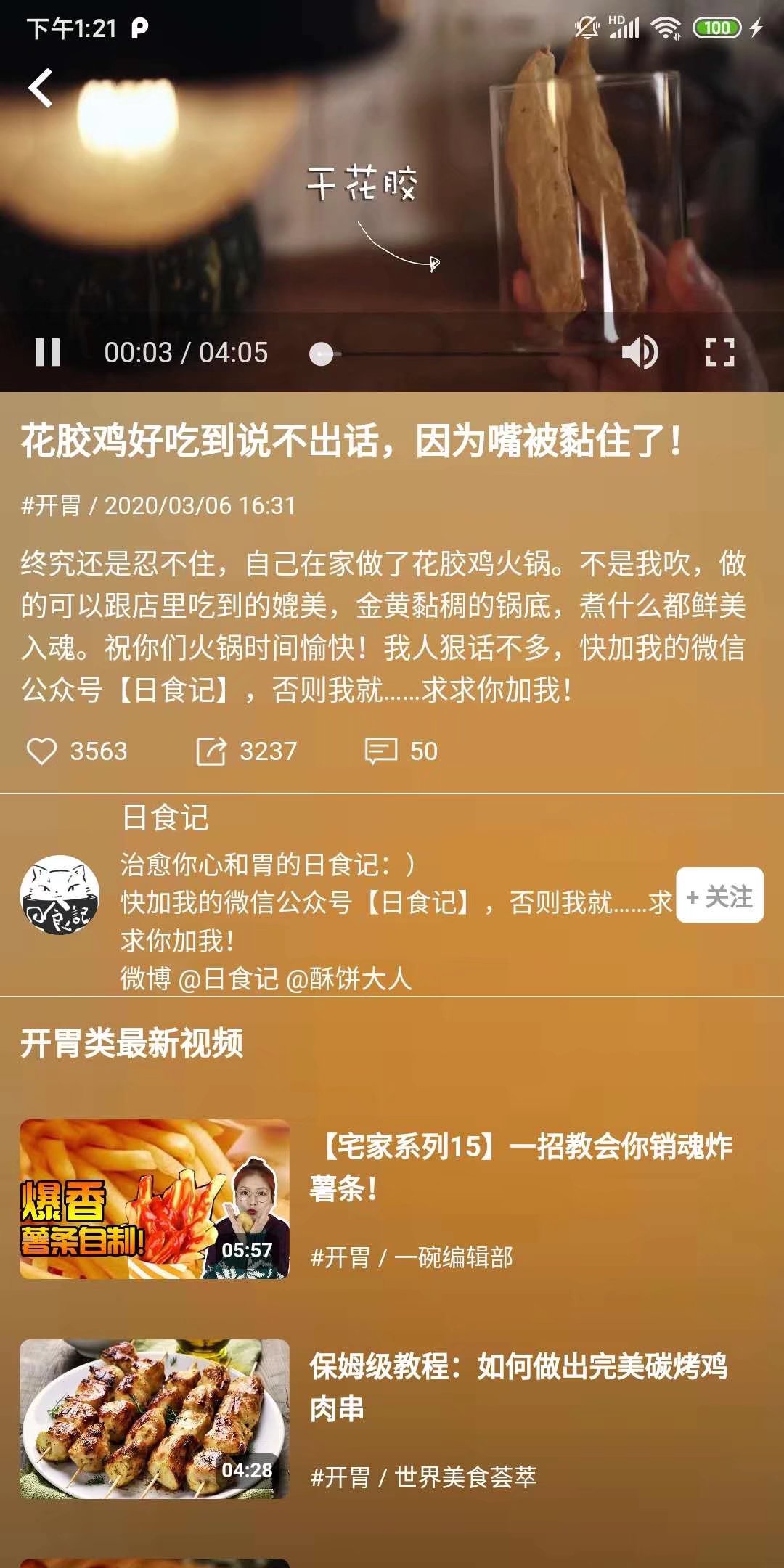Go back using the top-left arrow
The image size is (784, 1568).
[41, 89]
